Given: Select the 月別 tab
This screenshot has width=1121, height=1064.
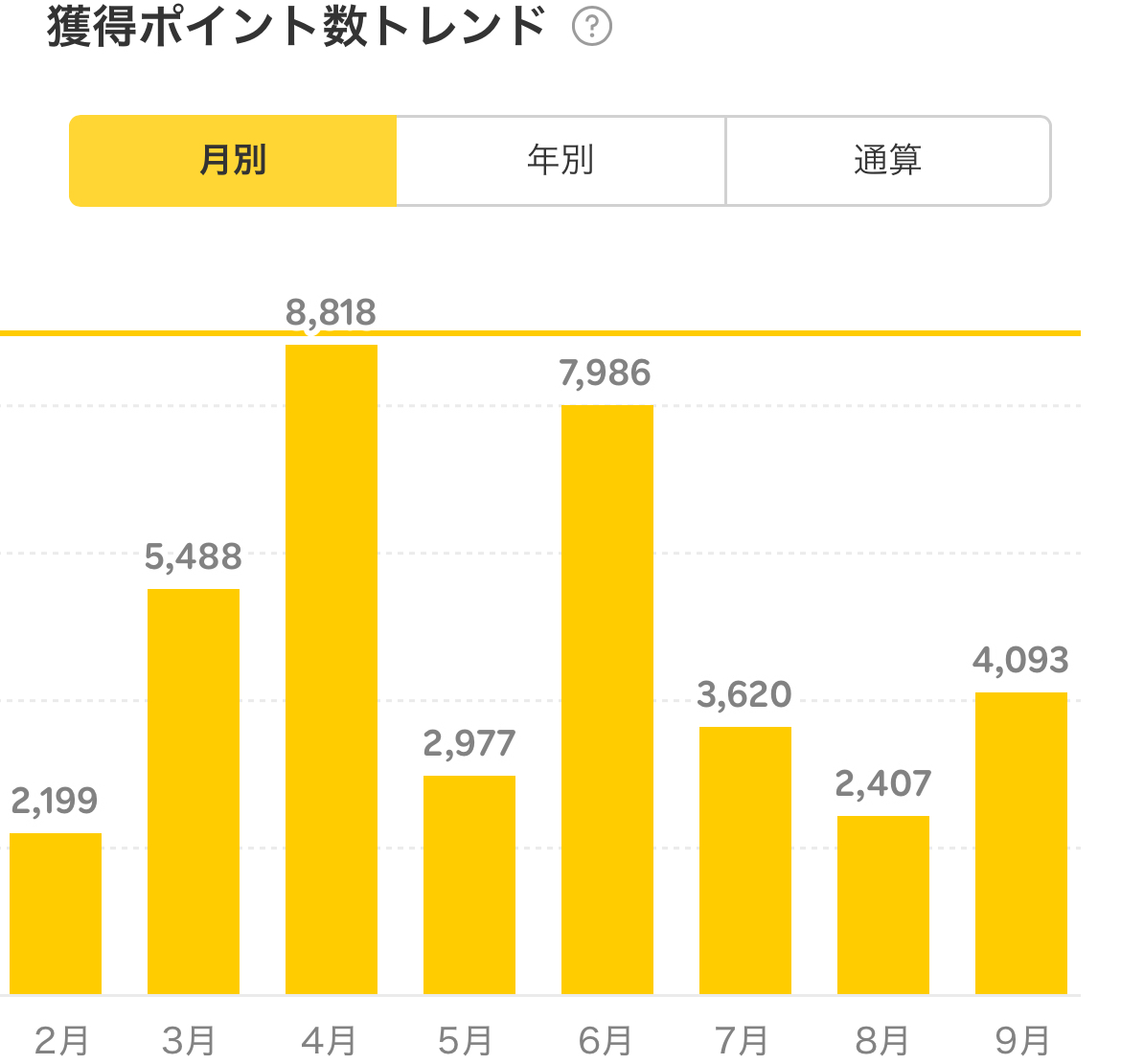Looking at the screenshot, I should 233,161.
